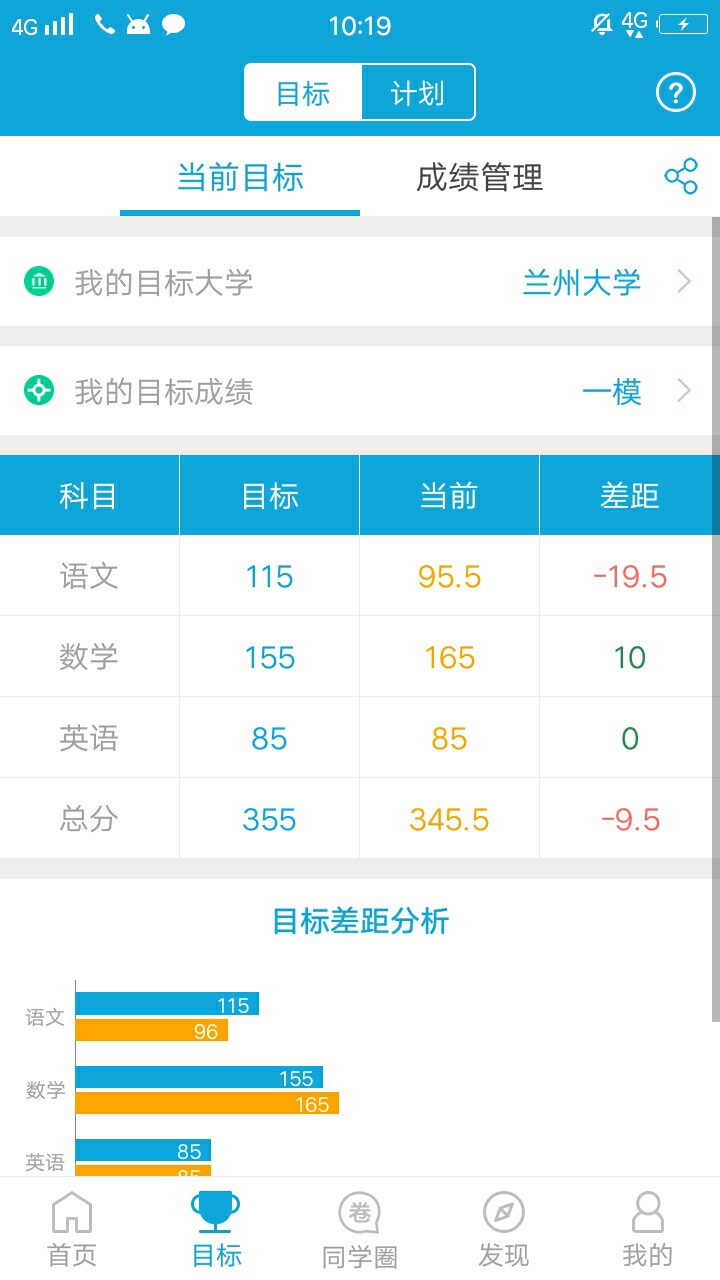Open the 同学圈 bottom tab

coord(360,1229)
